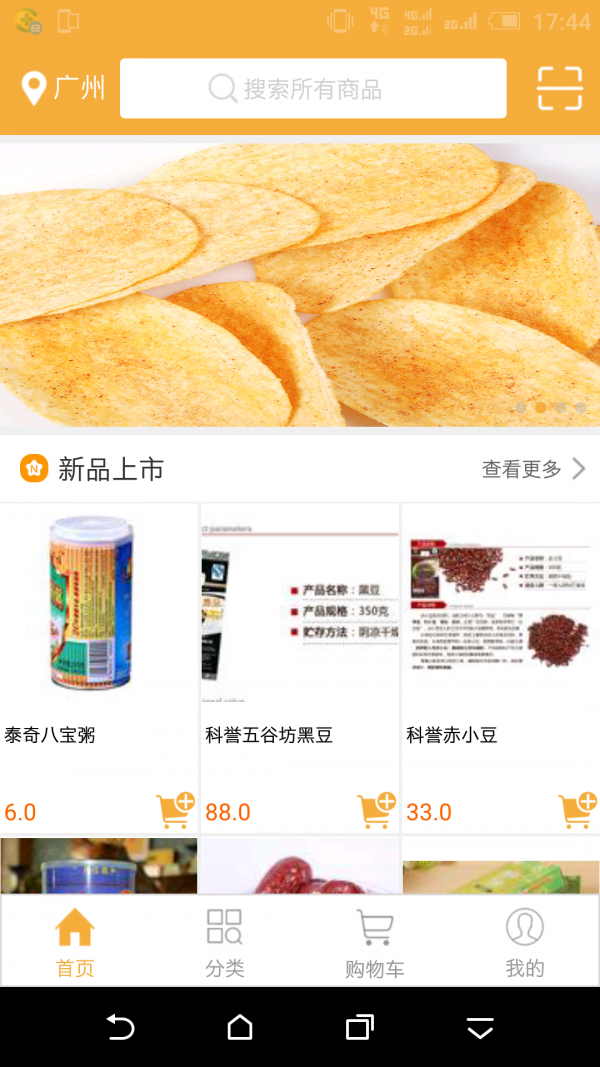Add 科誉赤小豆 to the cart
Image resolution: width=600 pixels, height=1067 pixels.
click(578, 810)
